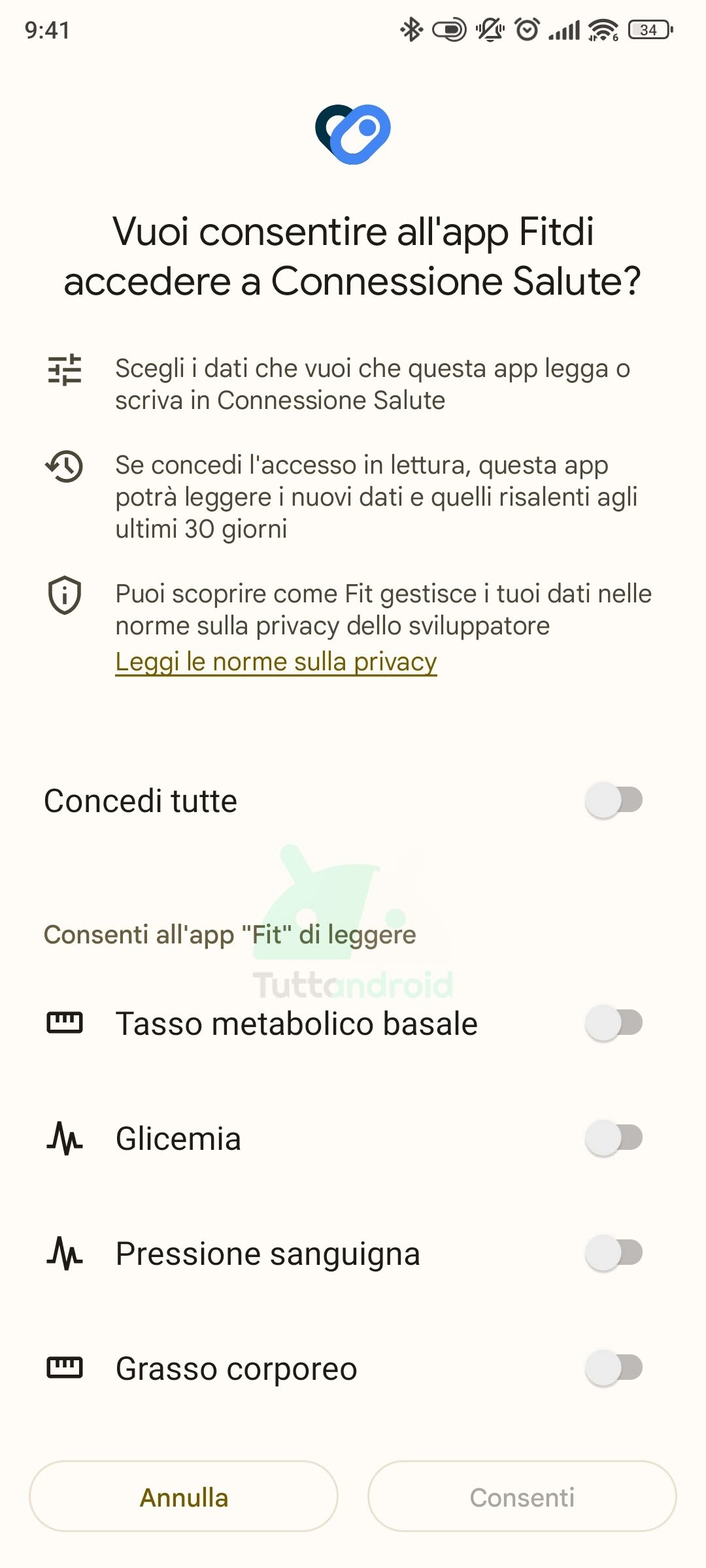Toggle Tasso metabolico basale read access
This screenshot has width=706, height=1568.
(x=614, y=1022)
